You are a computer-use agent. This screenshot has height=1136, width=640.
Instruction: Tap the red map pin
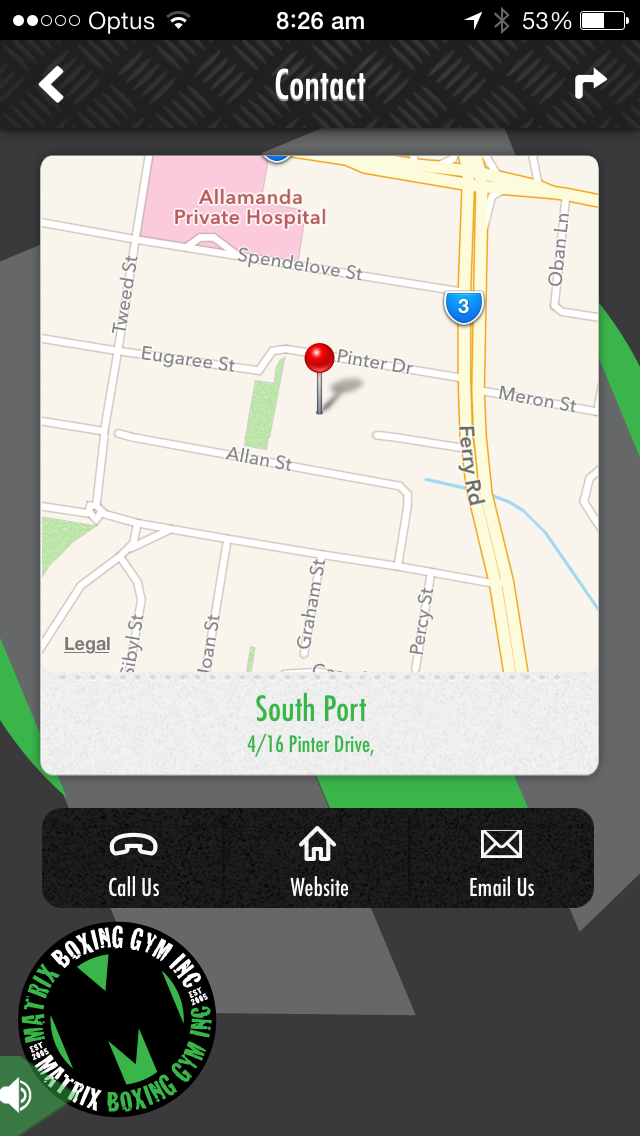pos(319,361)
